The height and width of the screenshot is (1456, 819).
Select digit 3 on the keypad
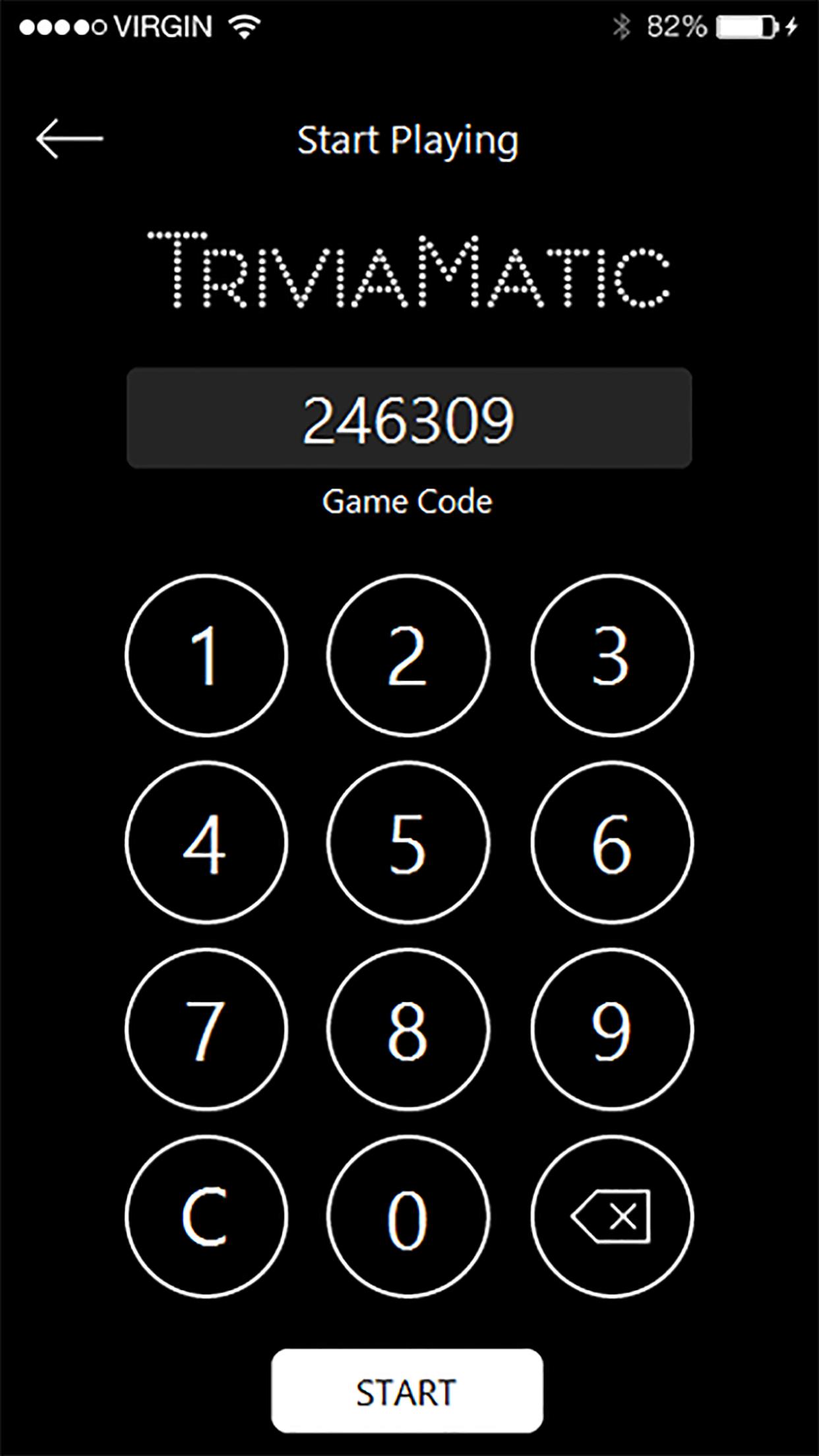coord(611,655)
